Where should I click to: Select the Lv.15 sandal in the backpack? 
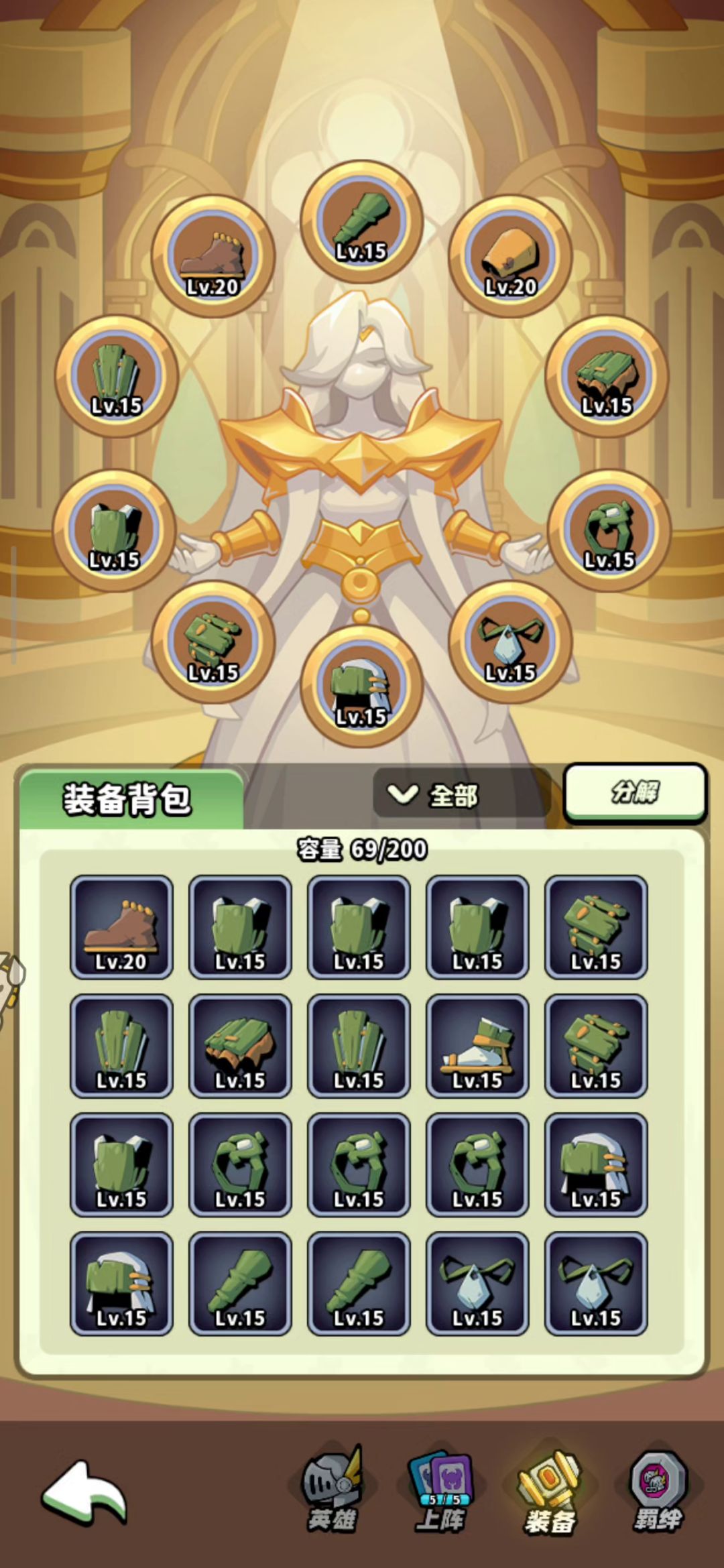[x=477, y=1046]
